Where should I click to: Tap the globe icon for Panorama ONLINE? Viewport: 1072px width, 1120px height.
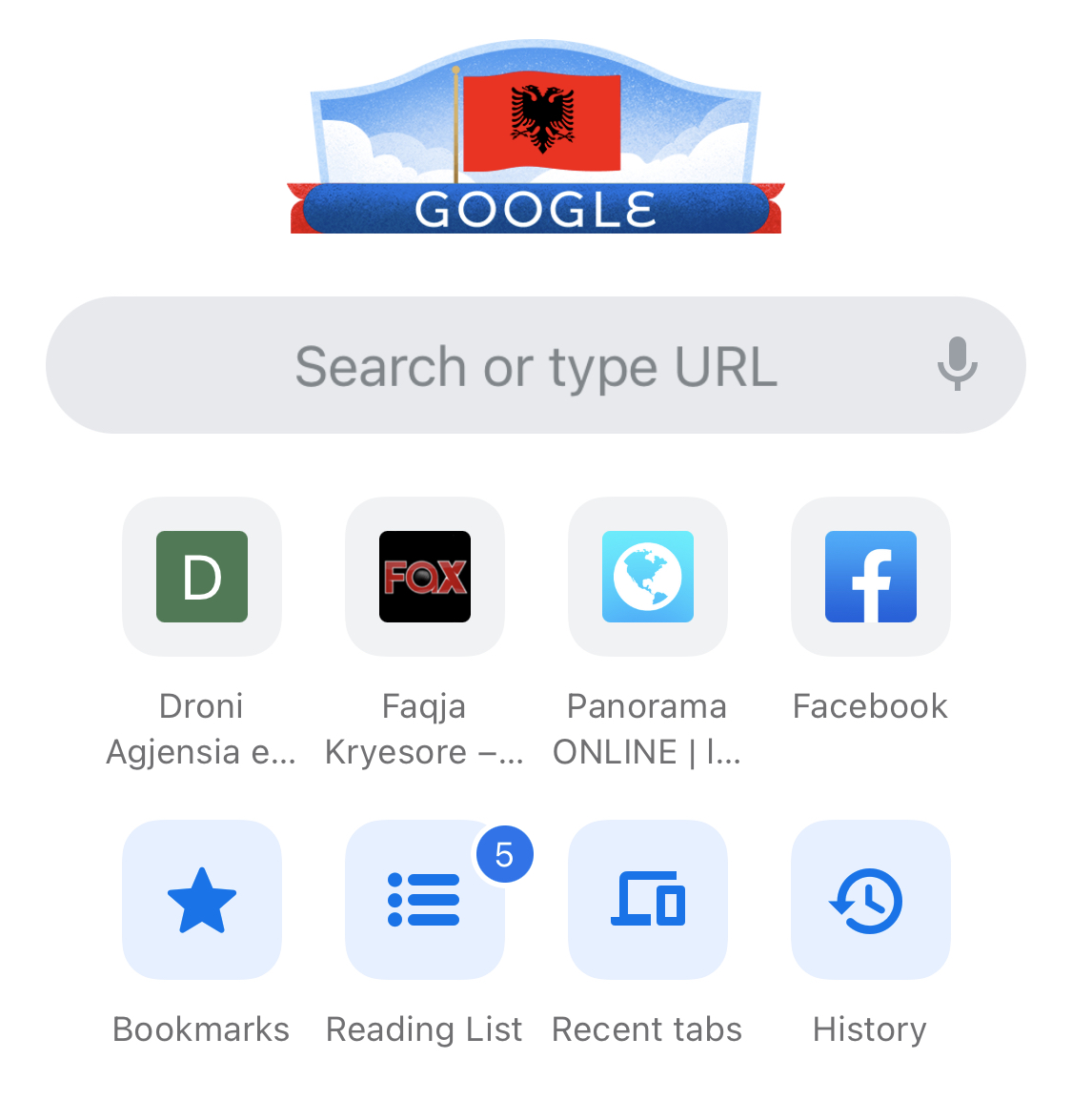pyautogui.click(x=647, y=577)
